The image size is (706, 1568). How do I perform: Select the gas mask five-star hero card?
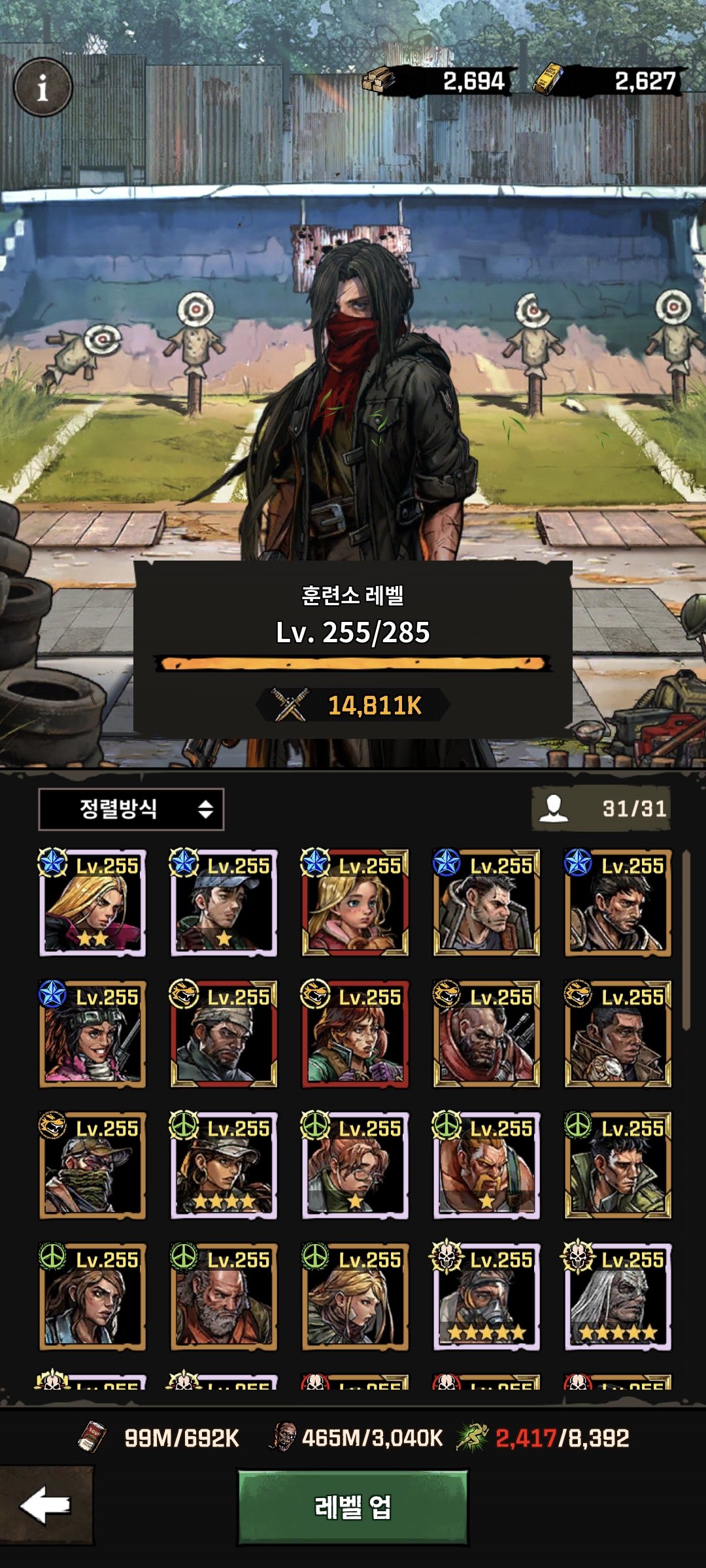486,1298
